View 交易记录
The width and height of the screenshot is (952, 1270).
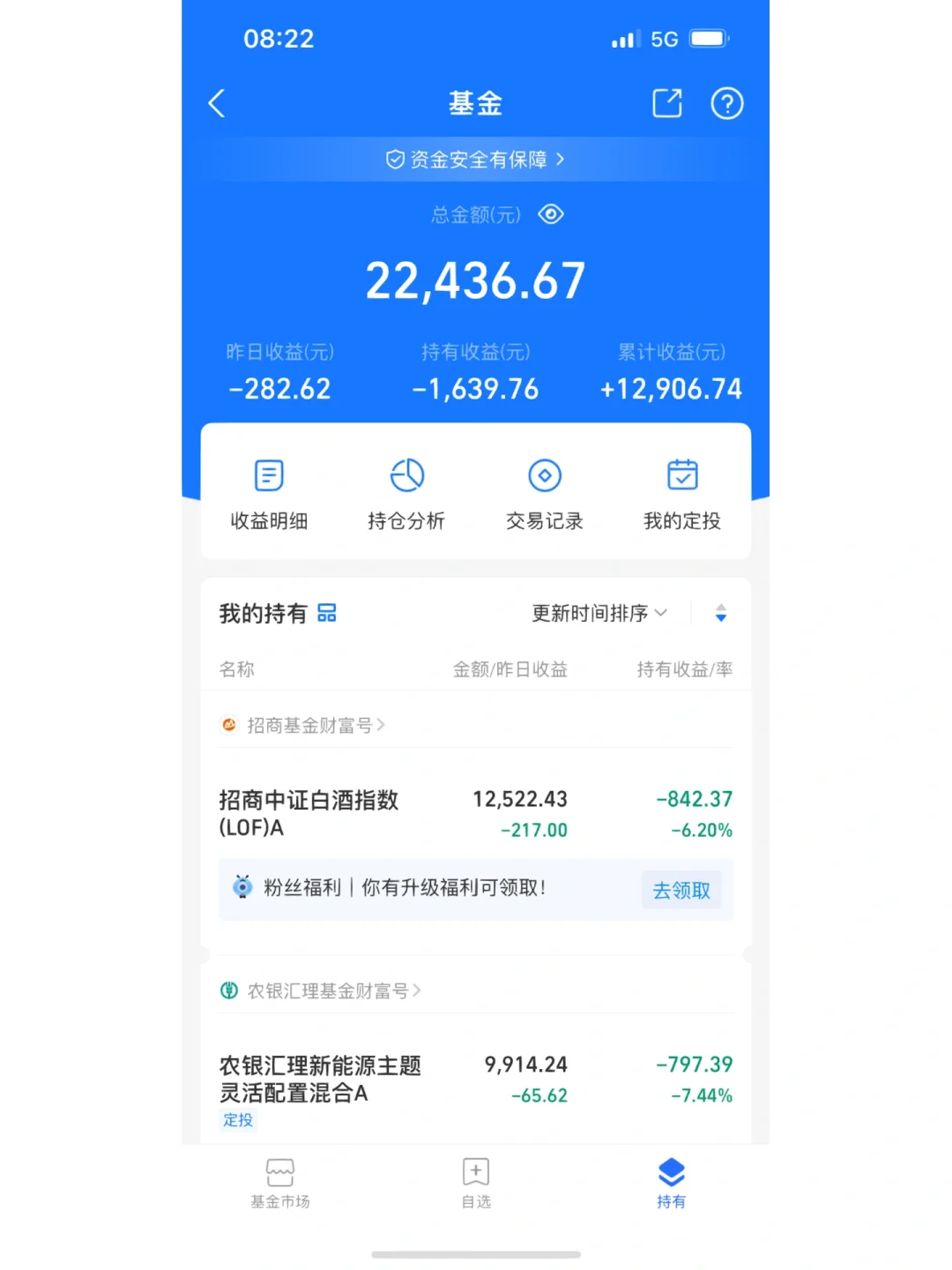(x=545, y=494)
